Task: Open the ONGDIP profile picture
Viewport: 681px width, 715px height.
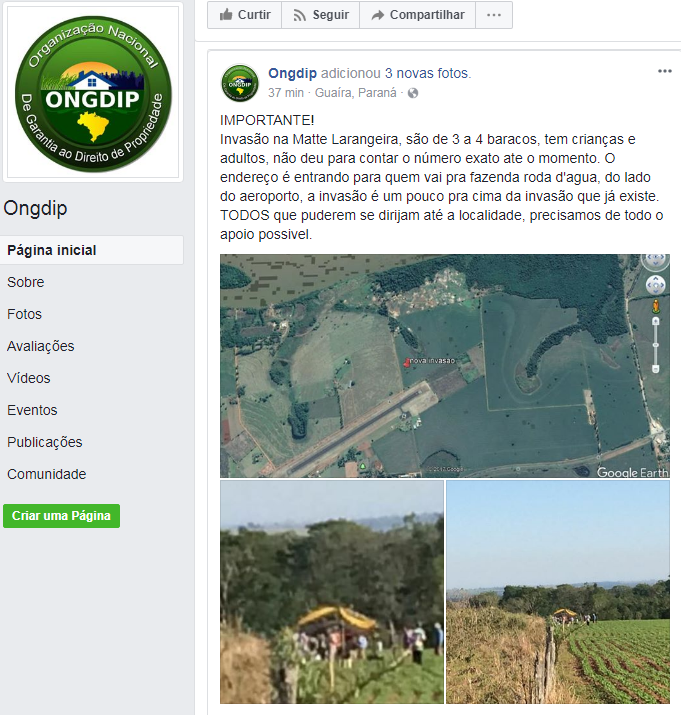Action: (x=94, y=94)
